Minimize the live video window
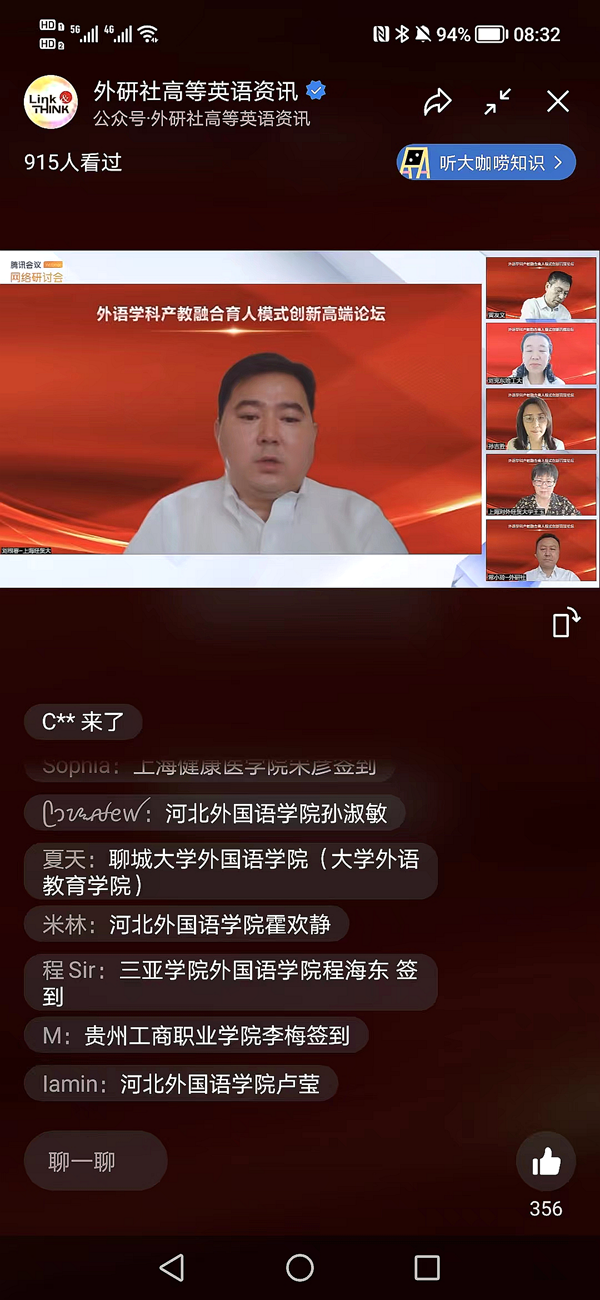 pos(497,101)
